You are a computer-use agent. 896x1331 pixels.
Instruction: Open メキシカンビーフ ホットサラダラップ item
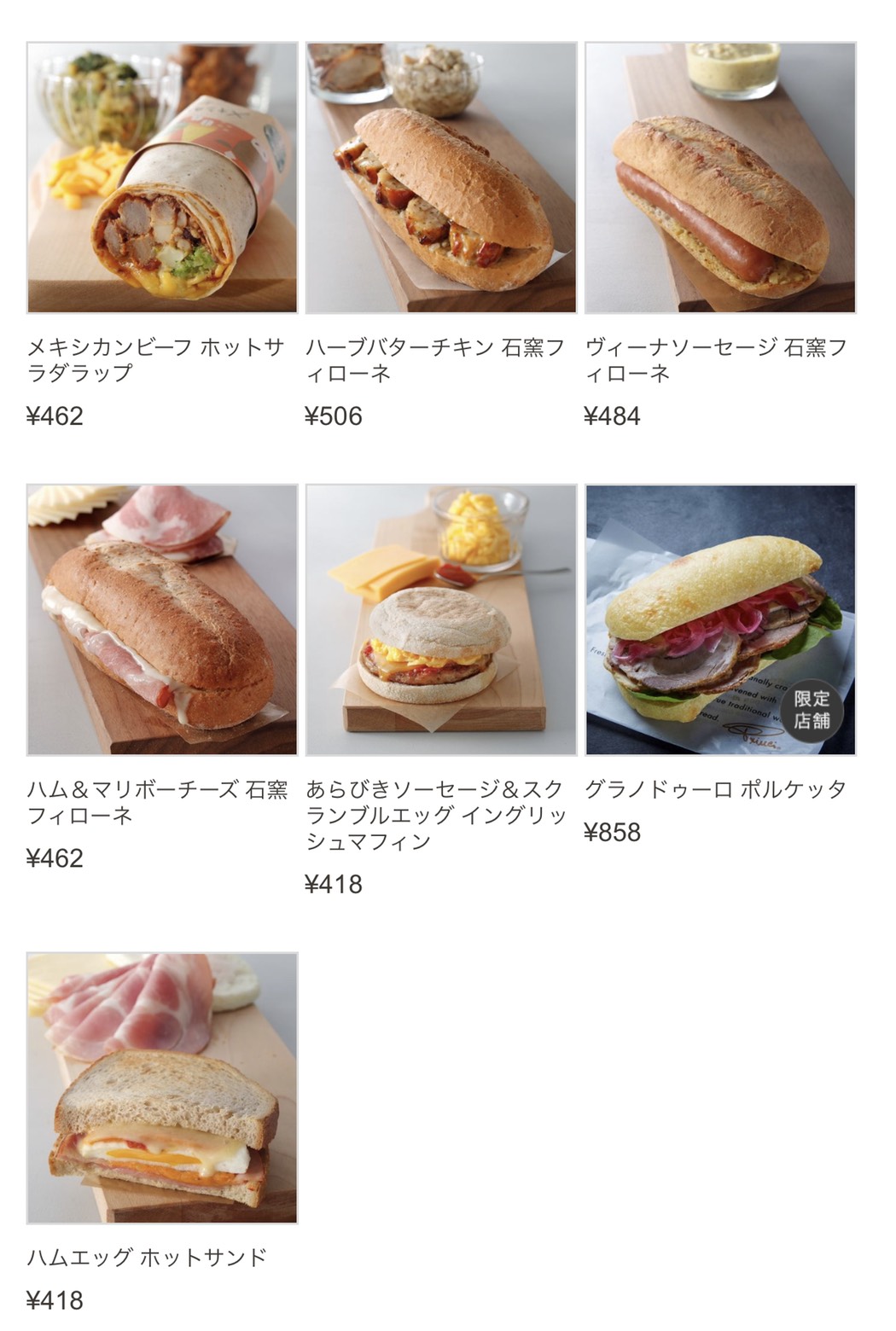pos(162,177)
